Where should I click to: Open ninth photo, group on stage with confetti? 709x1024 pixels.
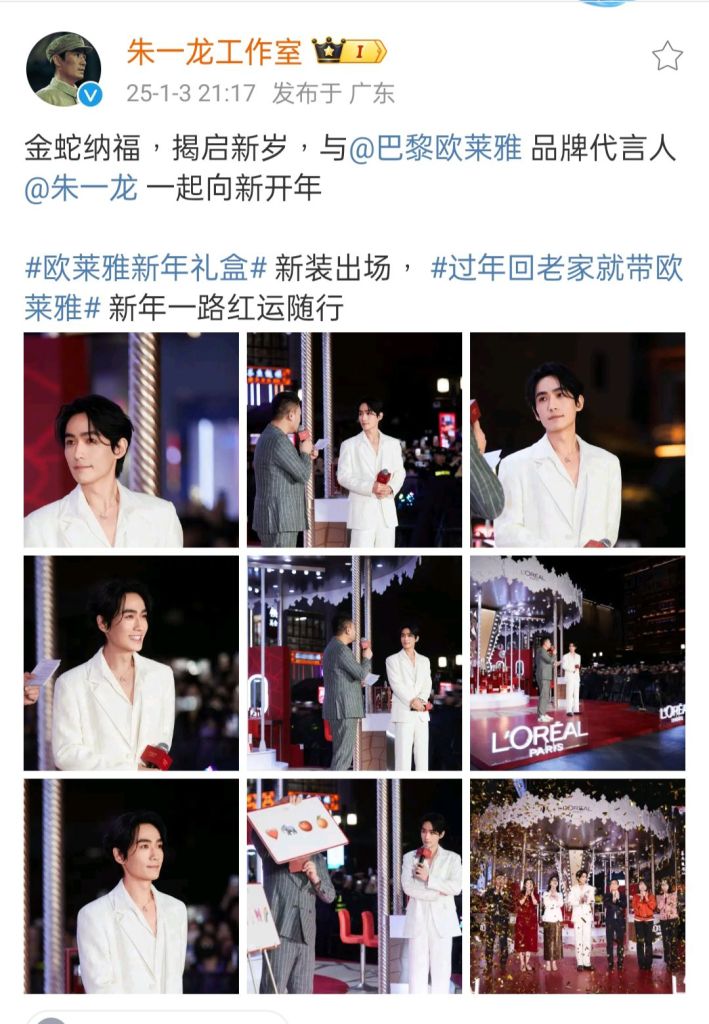(x=577, y=885)
